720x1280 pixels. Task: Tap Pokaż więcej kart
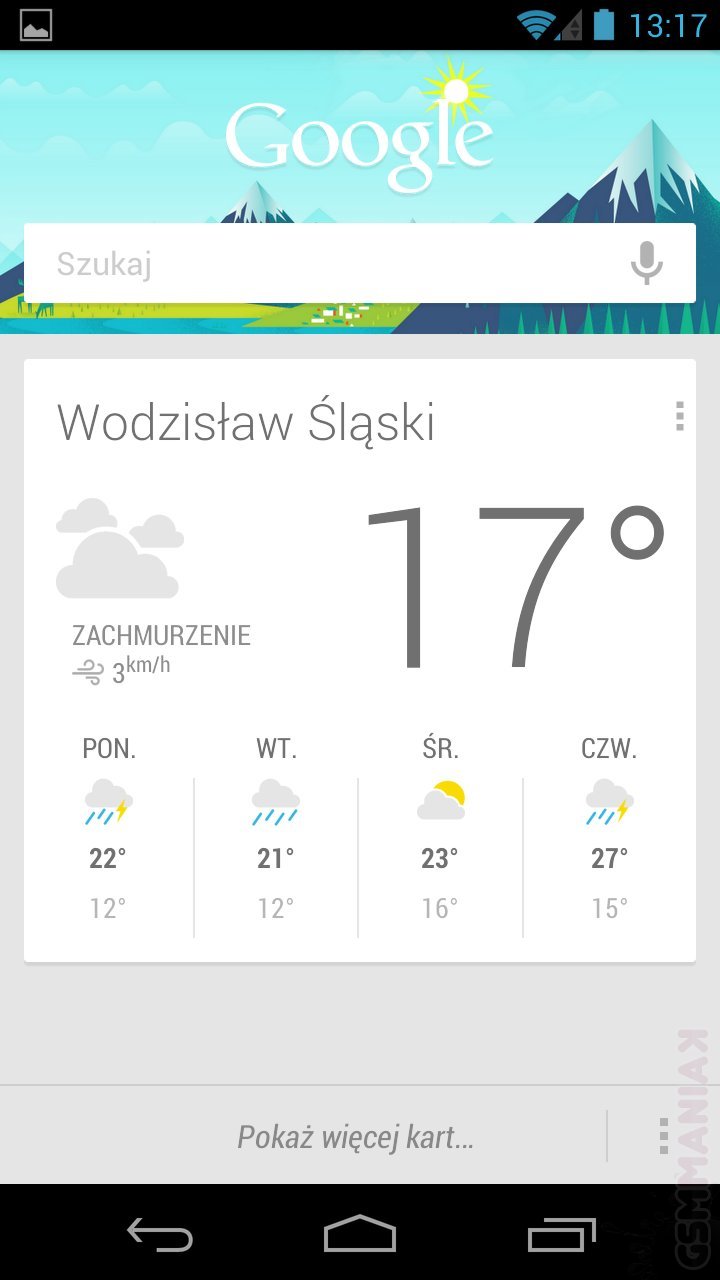(x=355, y=1137)
